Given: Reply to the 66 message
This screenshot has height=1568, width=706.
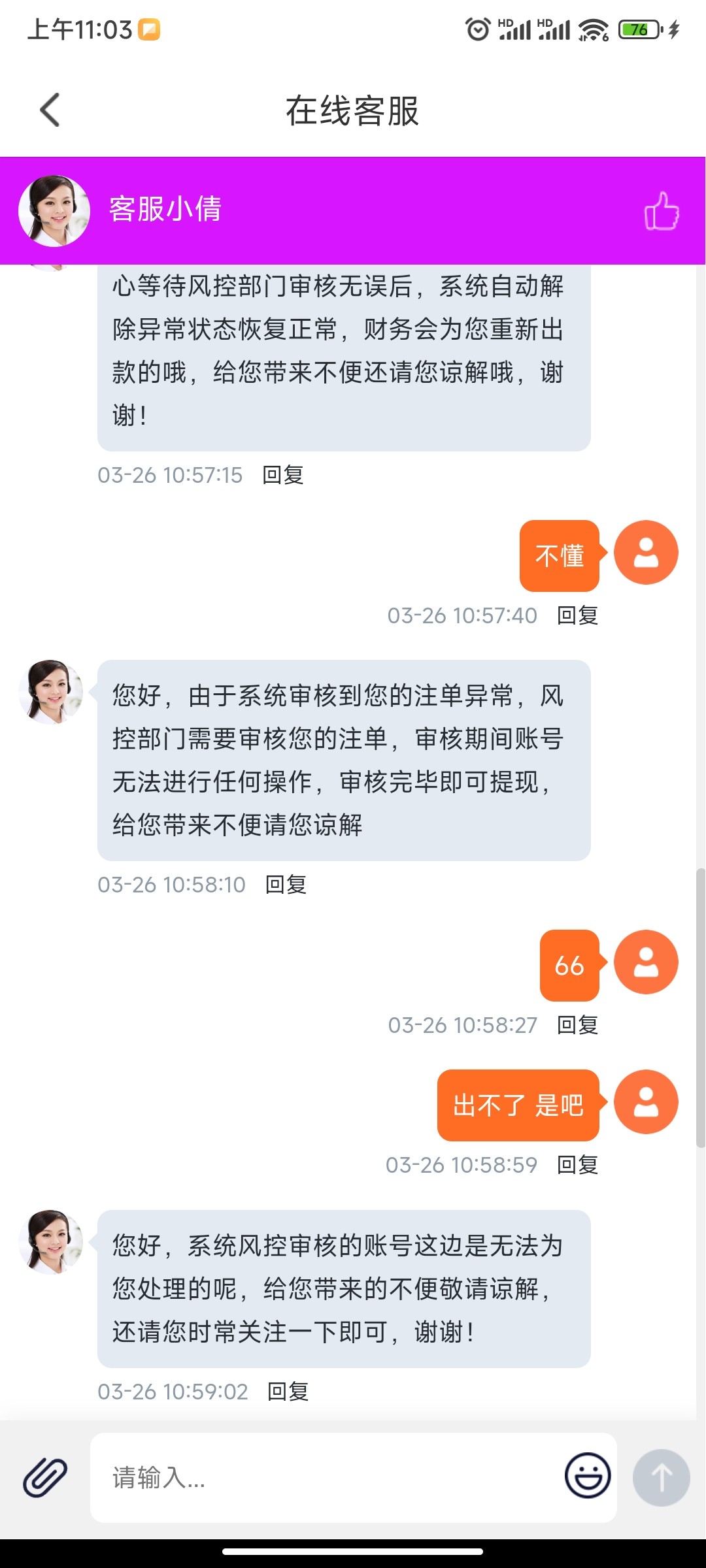Looking at the screenshot, I should pyautogui.click(x=577, y=1025).
